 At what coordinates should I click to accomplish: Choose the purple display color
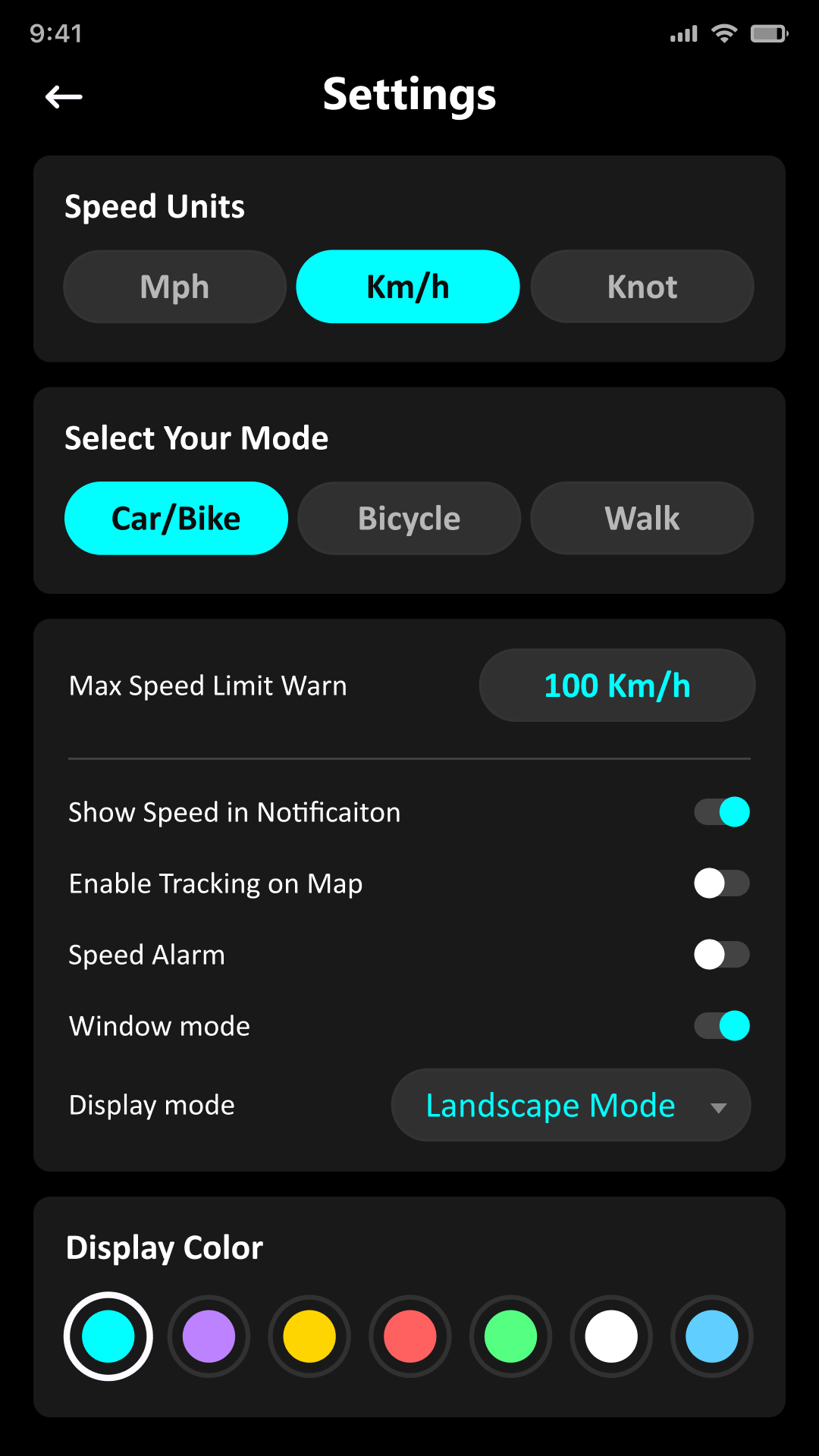coord(209,1336)
